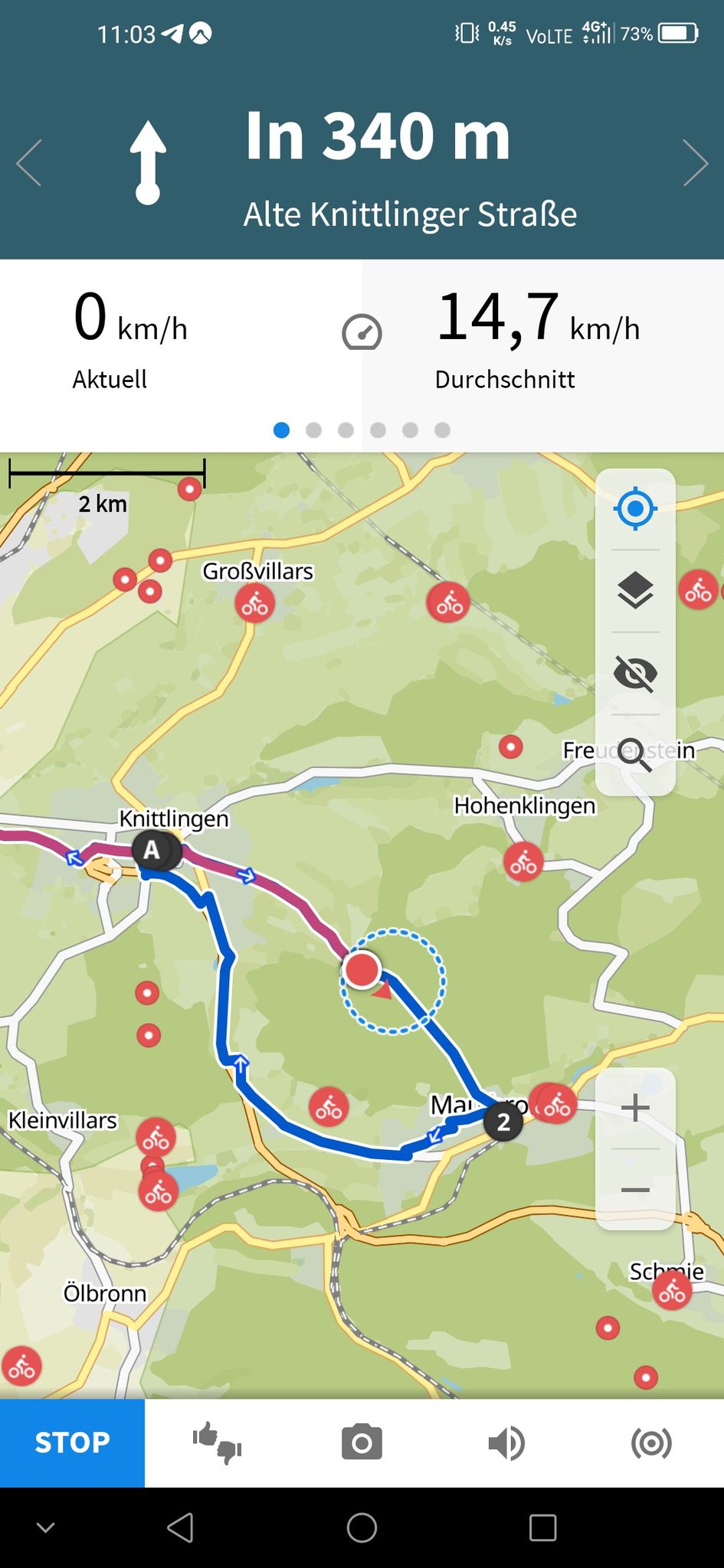Open the live tracking broadcast icon
Image resolution: width=724 pixels, height=1568 pixels.
651,1444
